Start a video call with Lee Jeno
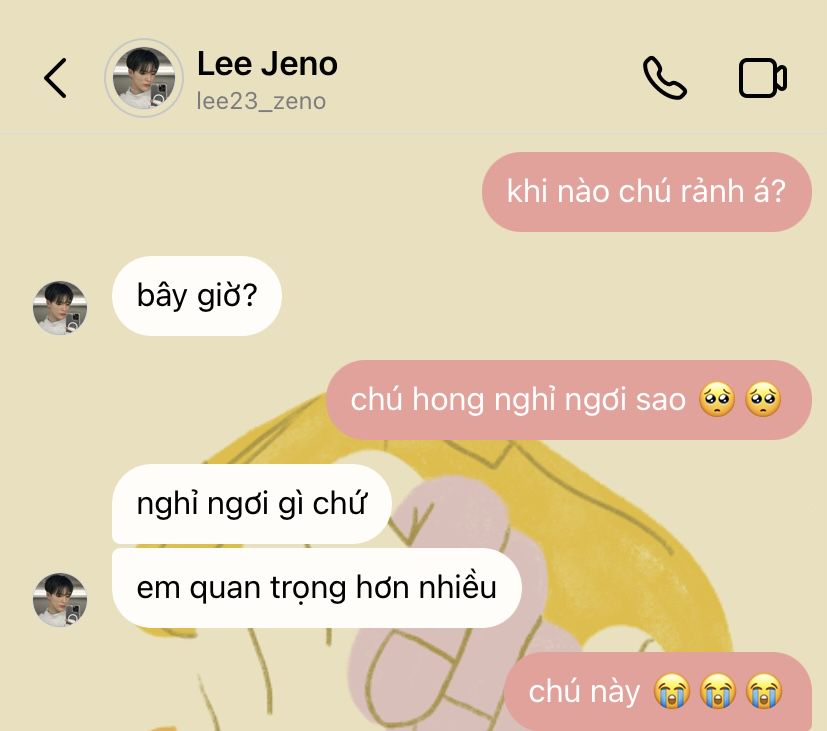The image size is (827, 731). tap(762, 78)
